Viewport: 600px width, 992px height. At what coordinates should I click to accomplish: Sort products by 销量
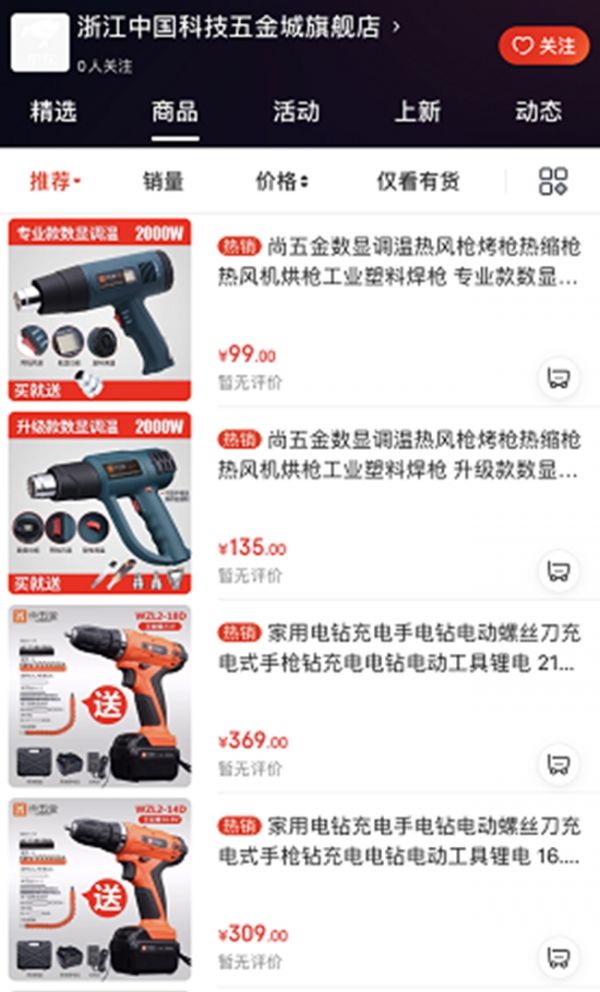[x=163, y=181]
